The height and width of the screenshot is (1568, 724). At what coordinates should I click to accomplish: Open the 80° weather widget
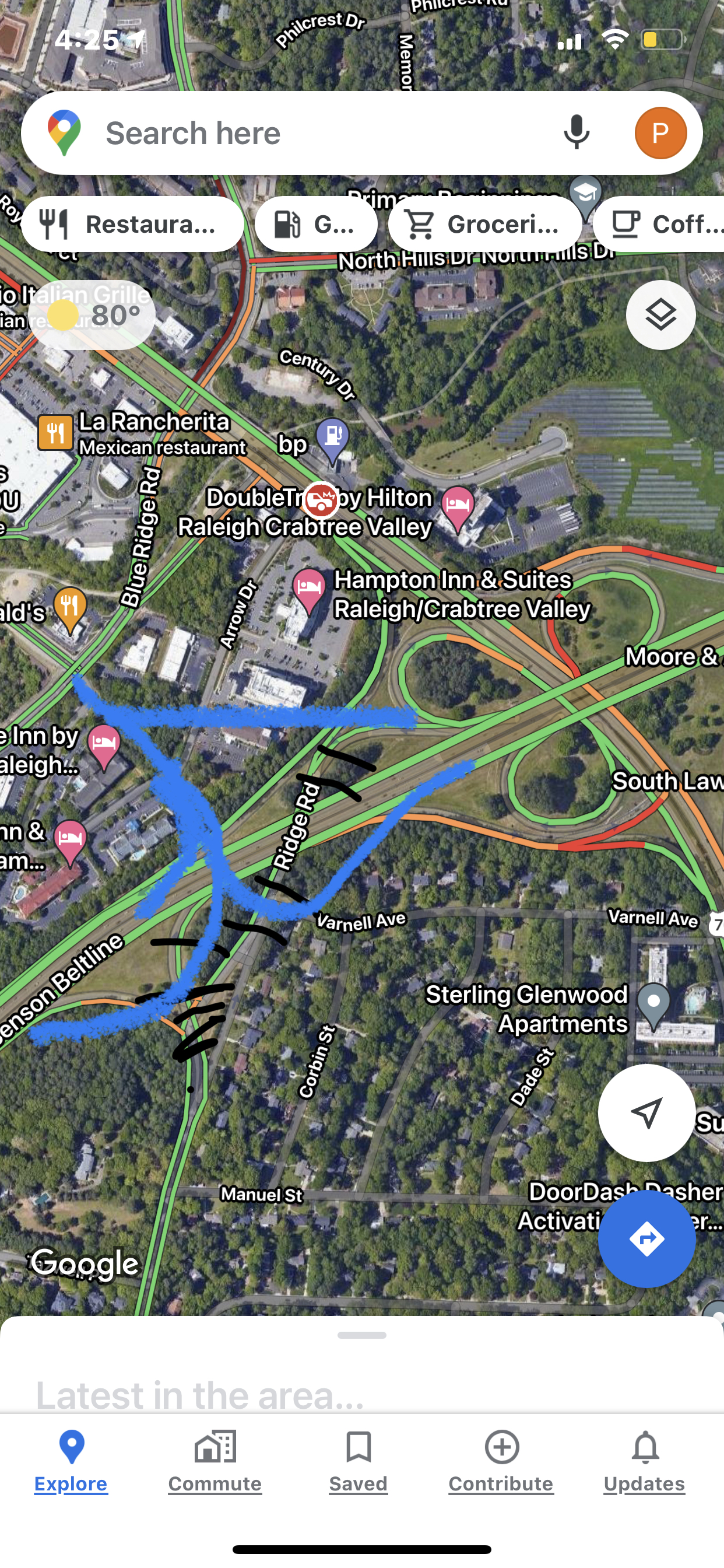pyautogui.click(x=92, y=314)
